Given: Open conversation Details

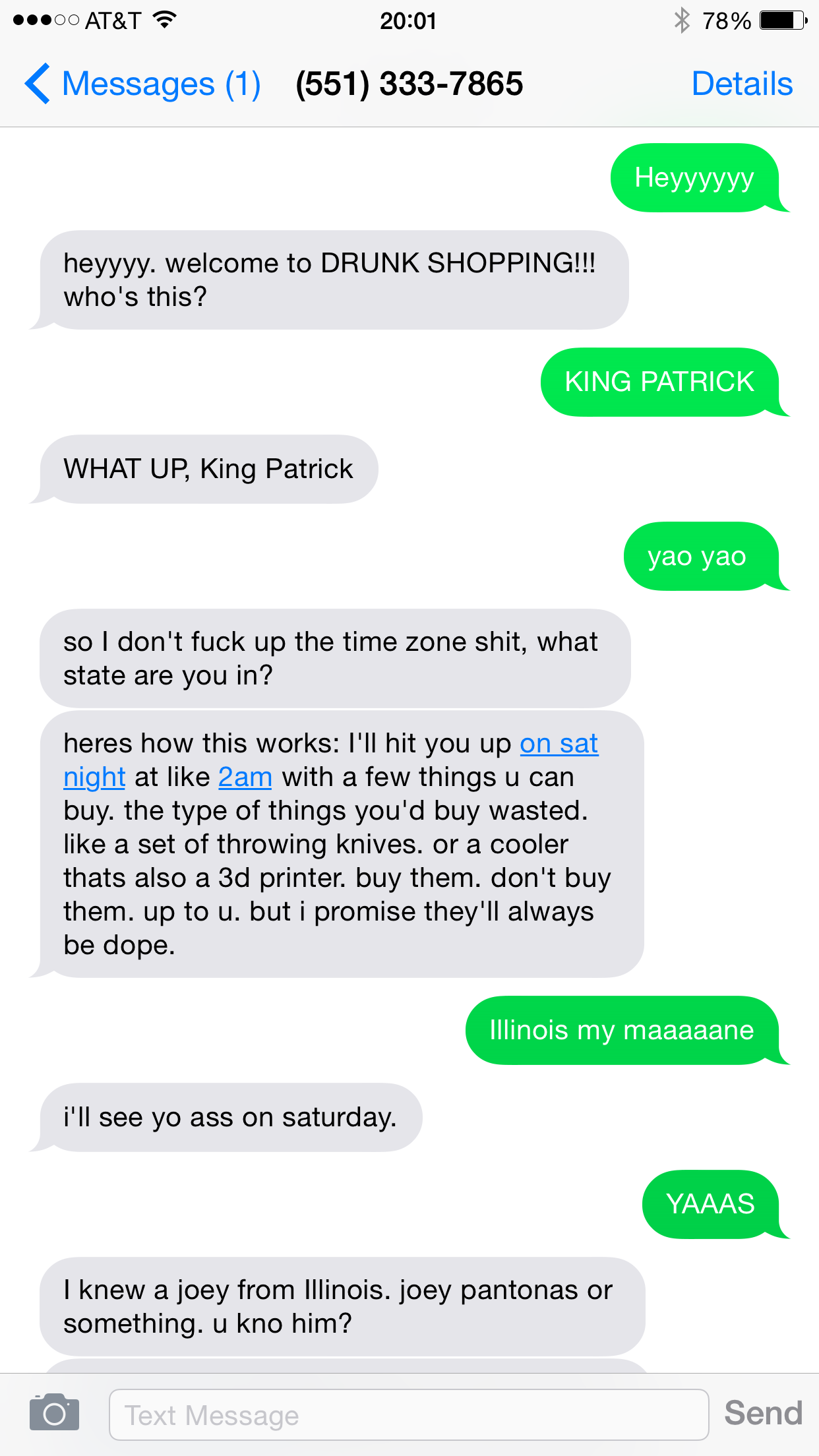Looking at the screenshot, I should [x=742, y=84].
